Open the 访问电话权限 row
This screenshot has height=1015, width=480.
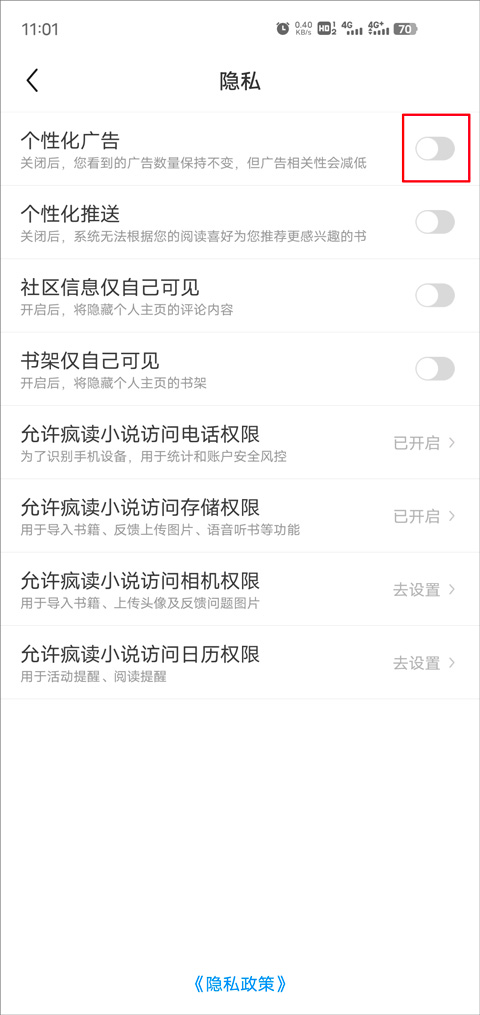tap(240, 443)
